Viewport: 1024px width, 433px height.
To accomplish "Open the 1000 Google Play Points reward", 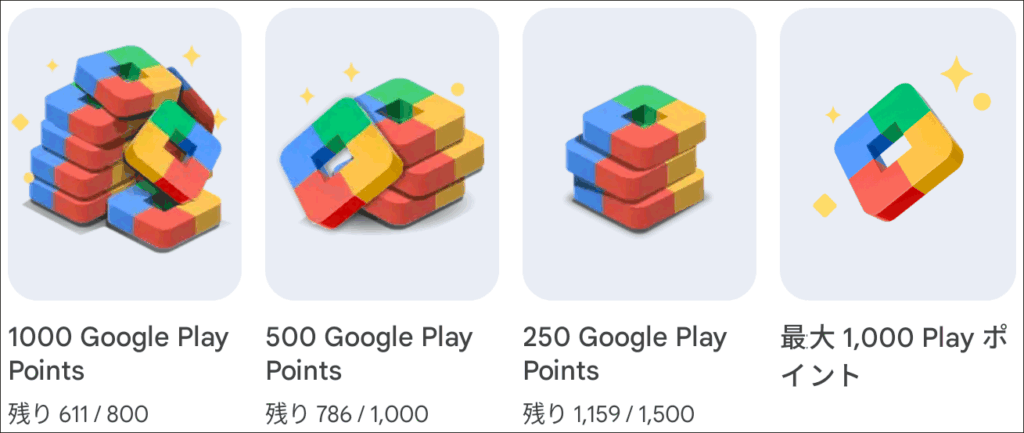I will coord(125,155).
